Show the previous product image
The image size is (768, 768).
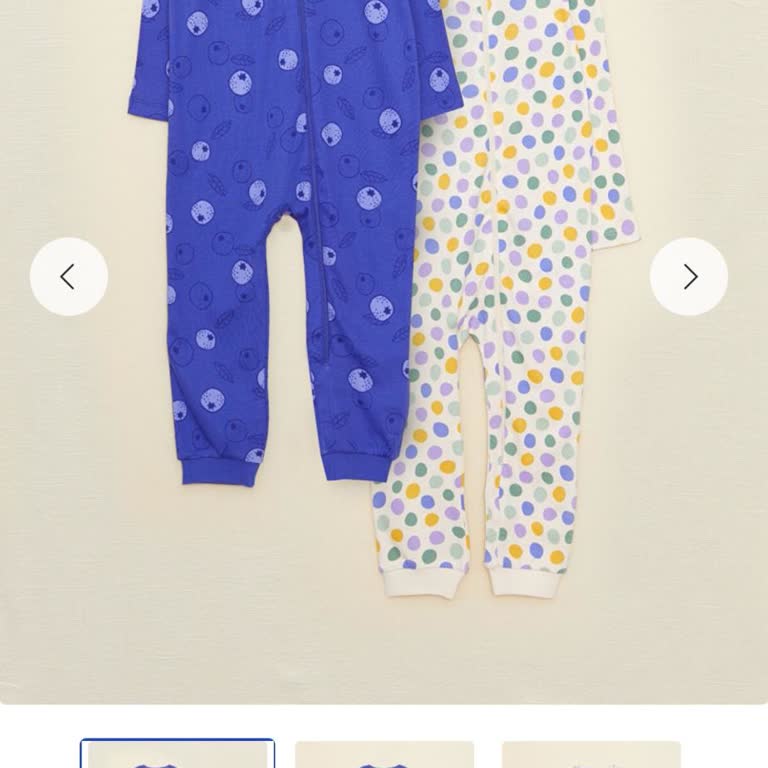[68, 277]
